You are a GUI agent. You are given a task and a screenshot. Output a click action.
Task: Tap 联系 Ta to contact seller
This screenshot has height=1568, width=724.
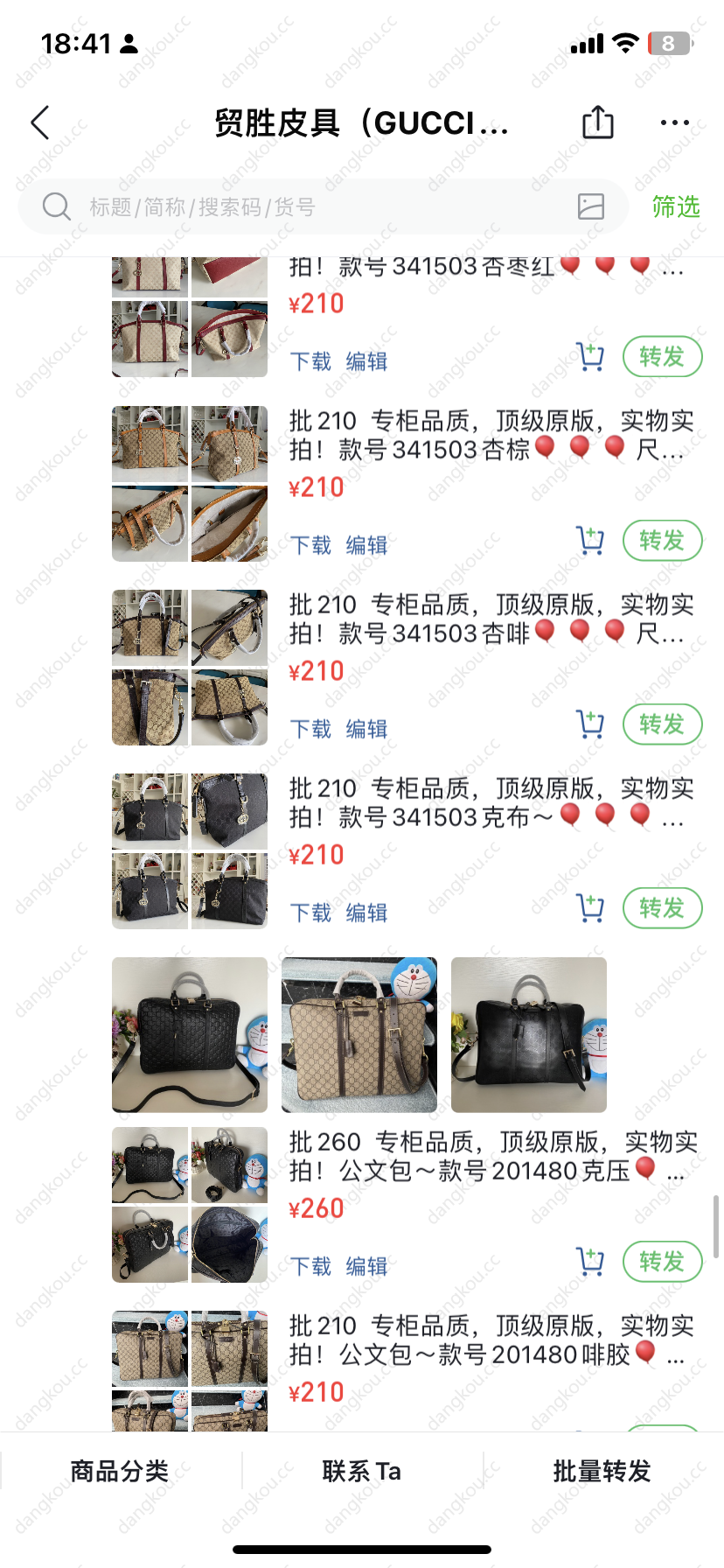362,1471
